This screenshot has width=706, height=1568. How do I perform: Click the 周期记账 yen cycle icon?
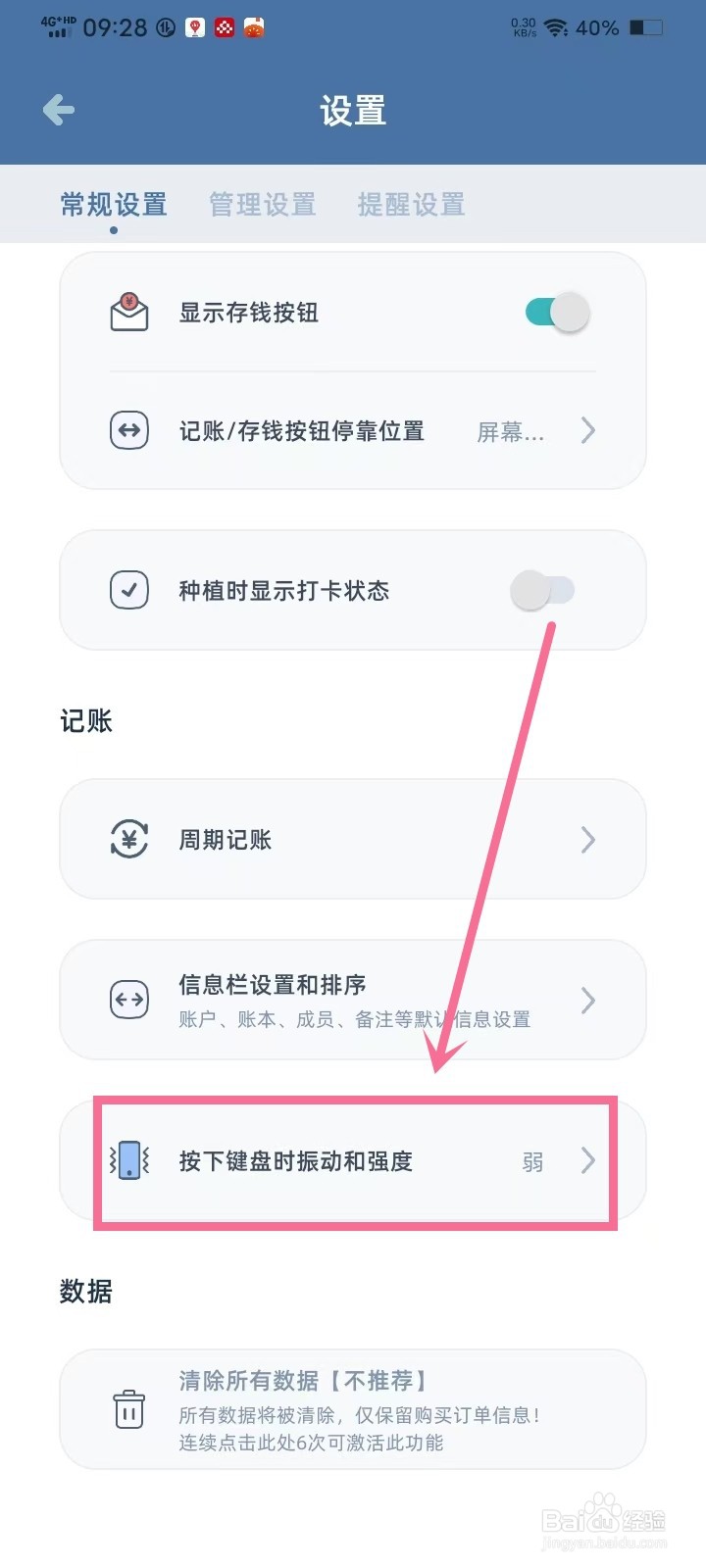[128, 840]
